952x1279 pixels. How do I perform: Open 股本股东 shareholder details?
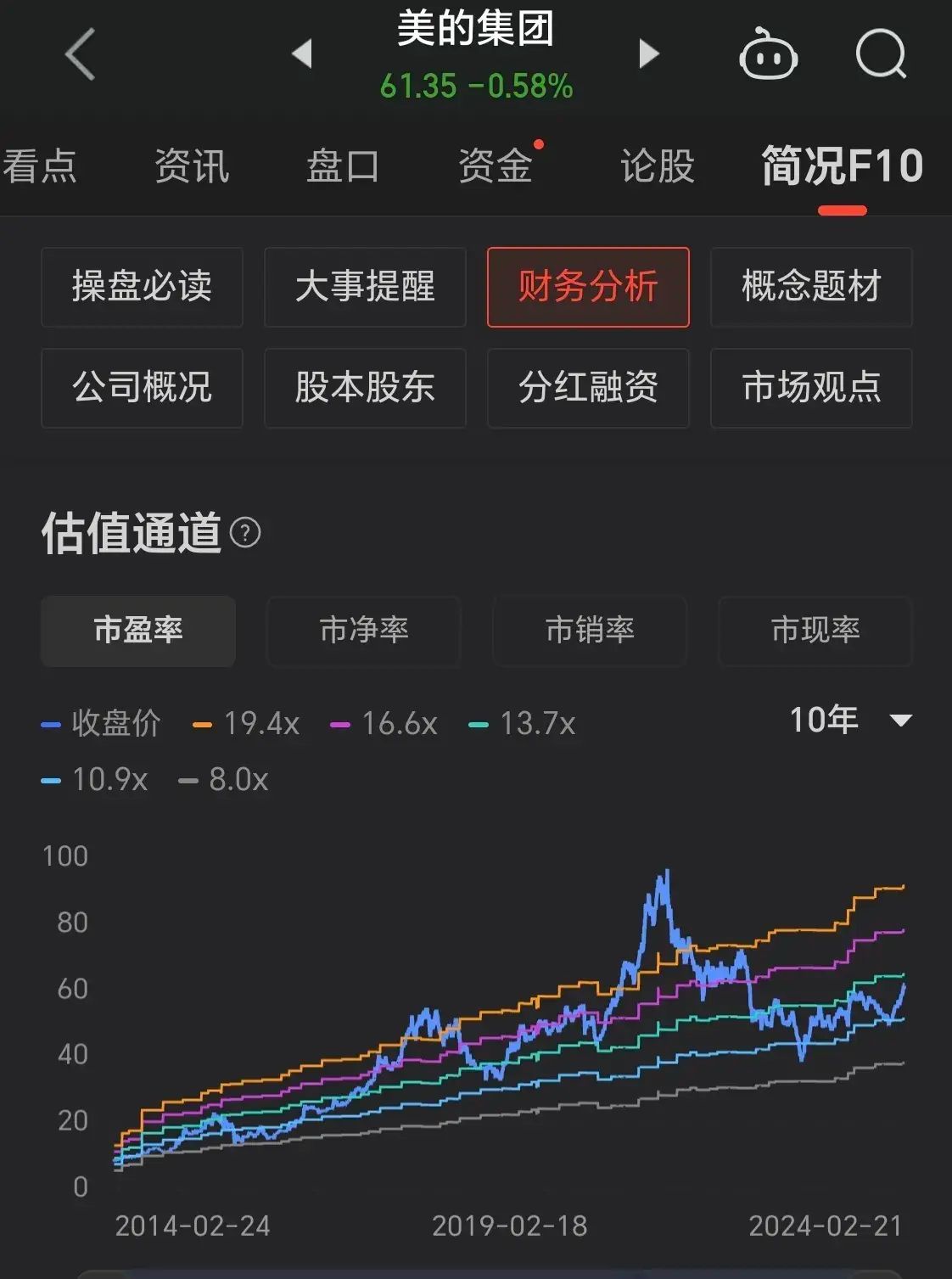click(x=365, y=389)
